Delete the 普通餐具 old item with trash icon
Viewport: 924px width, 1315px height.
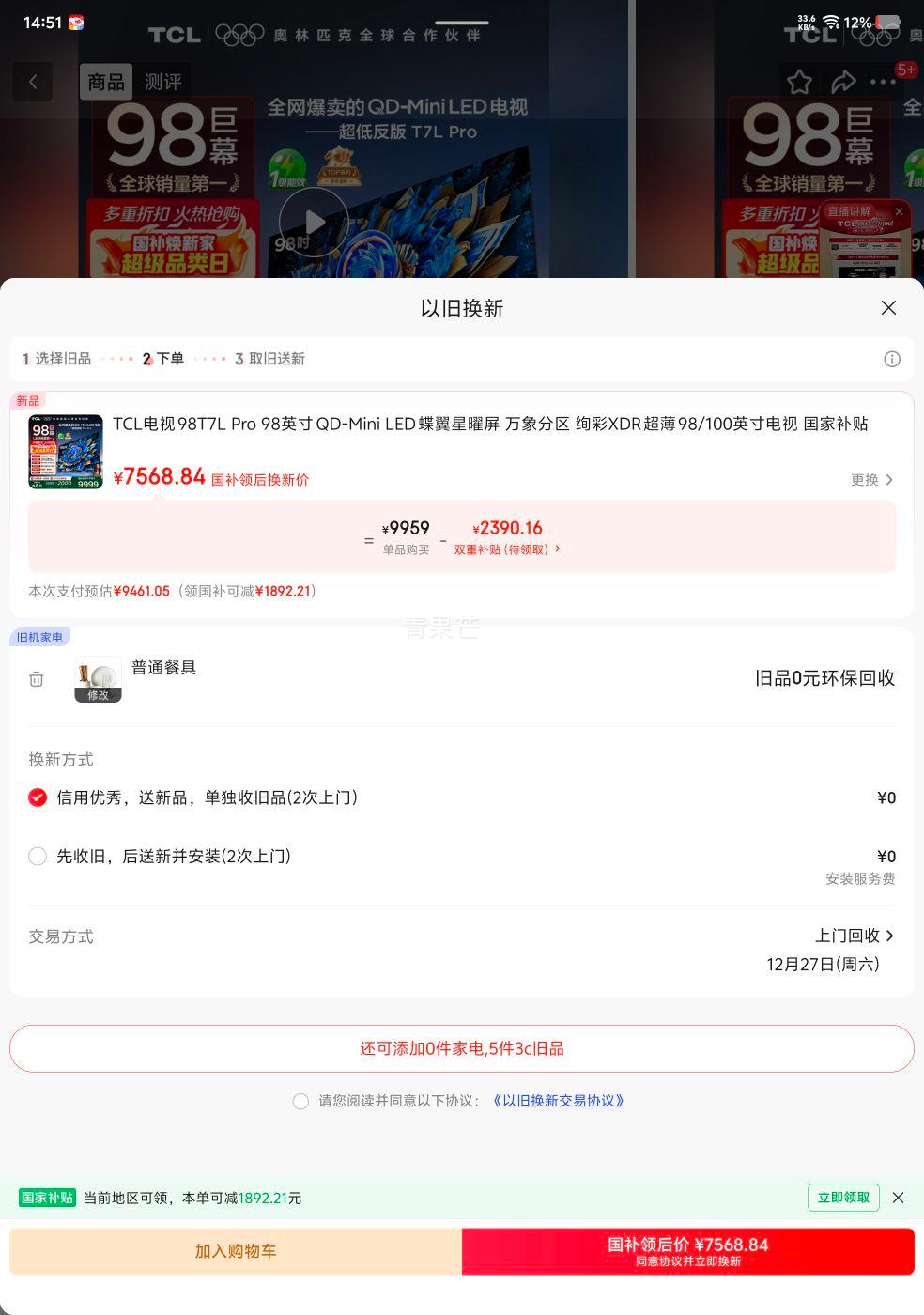pyautogui.click(x=37, y=678)
